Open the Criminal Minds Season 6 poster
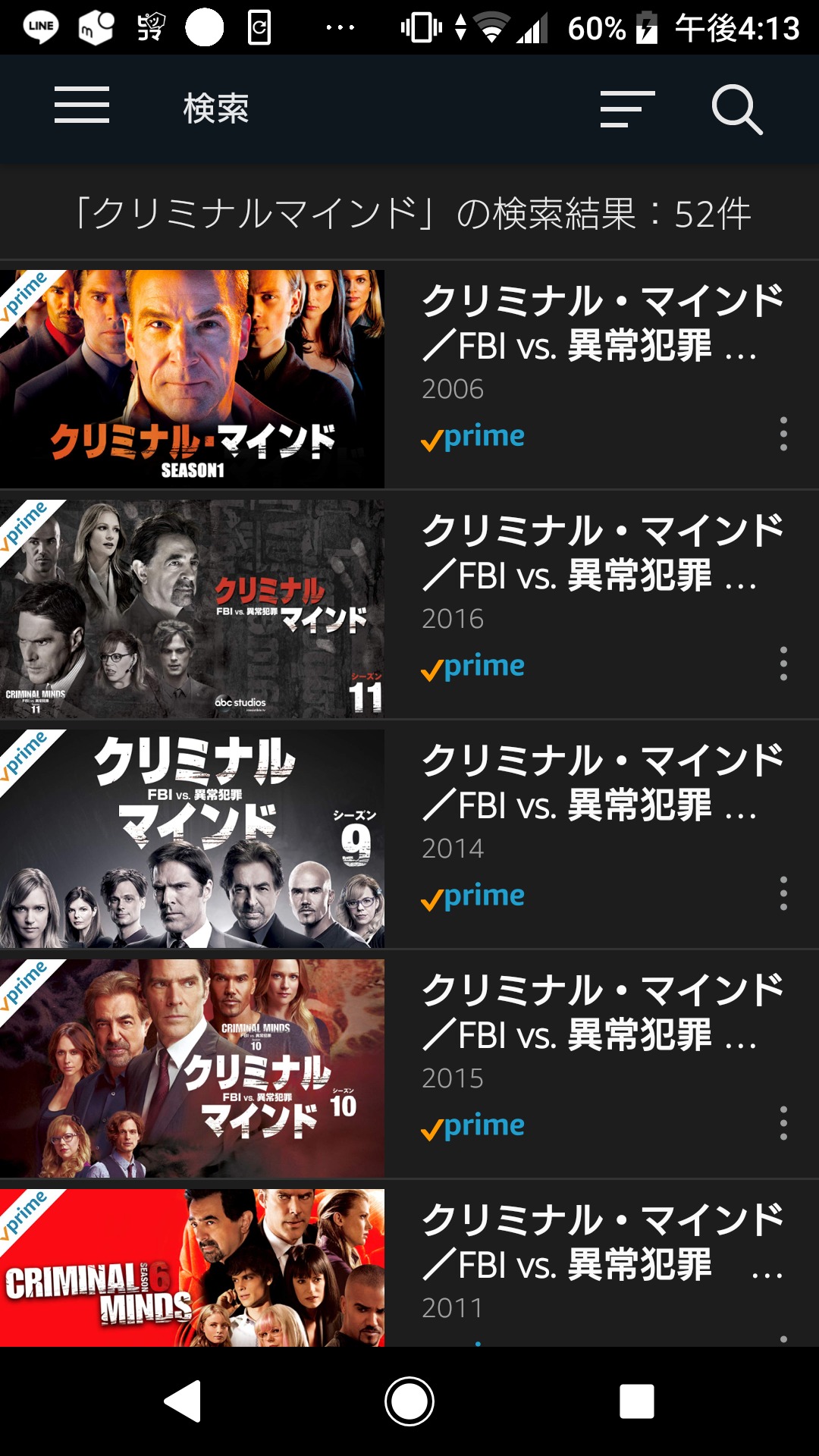The height and width of the screenshot is (1456, 819). [193, 1268]
